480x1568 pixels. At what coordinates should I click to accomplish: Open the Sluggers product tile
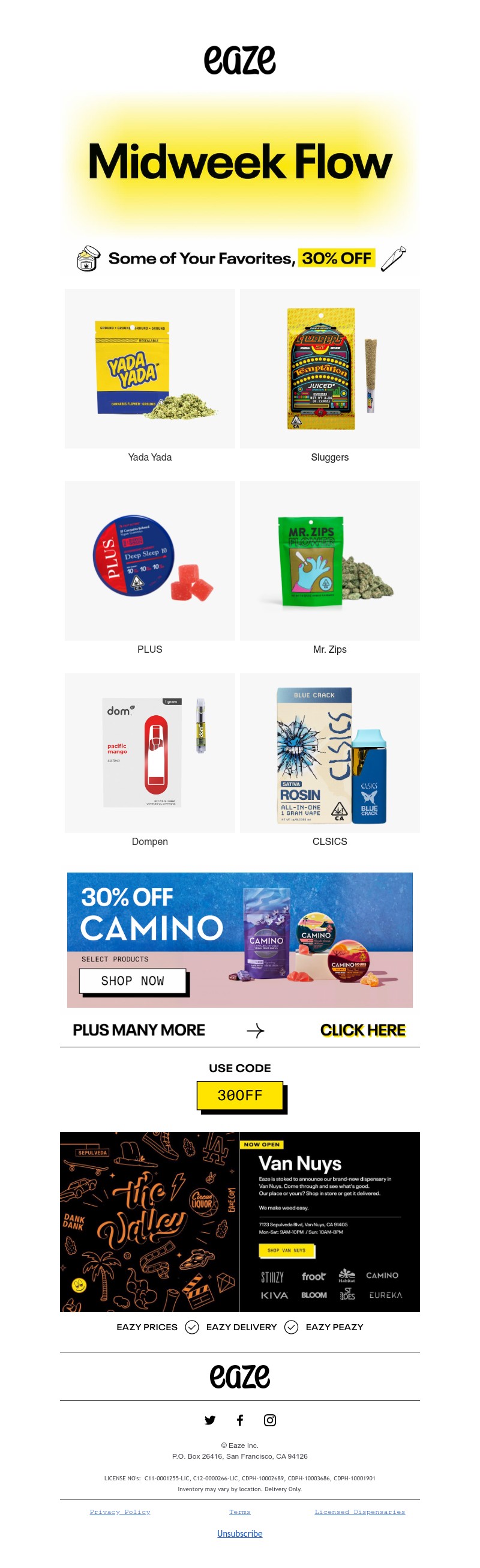pos(329,368)
